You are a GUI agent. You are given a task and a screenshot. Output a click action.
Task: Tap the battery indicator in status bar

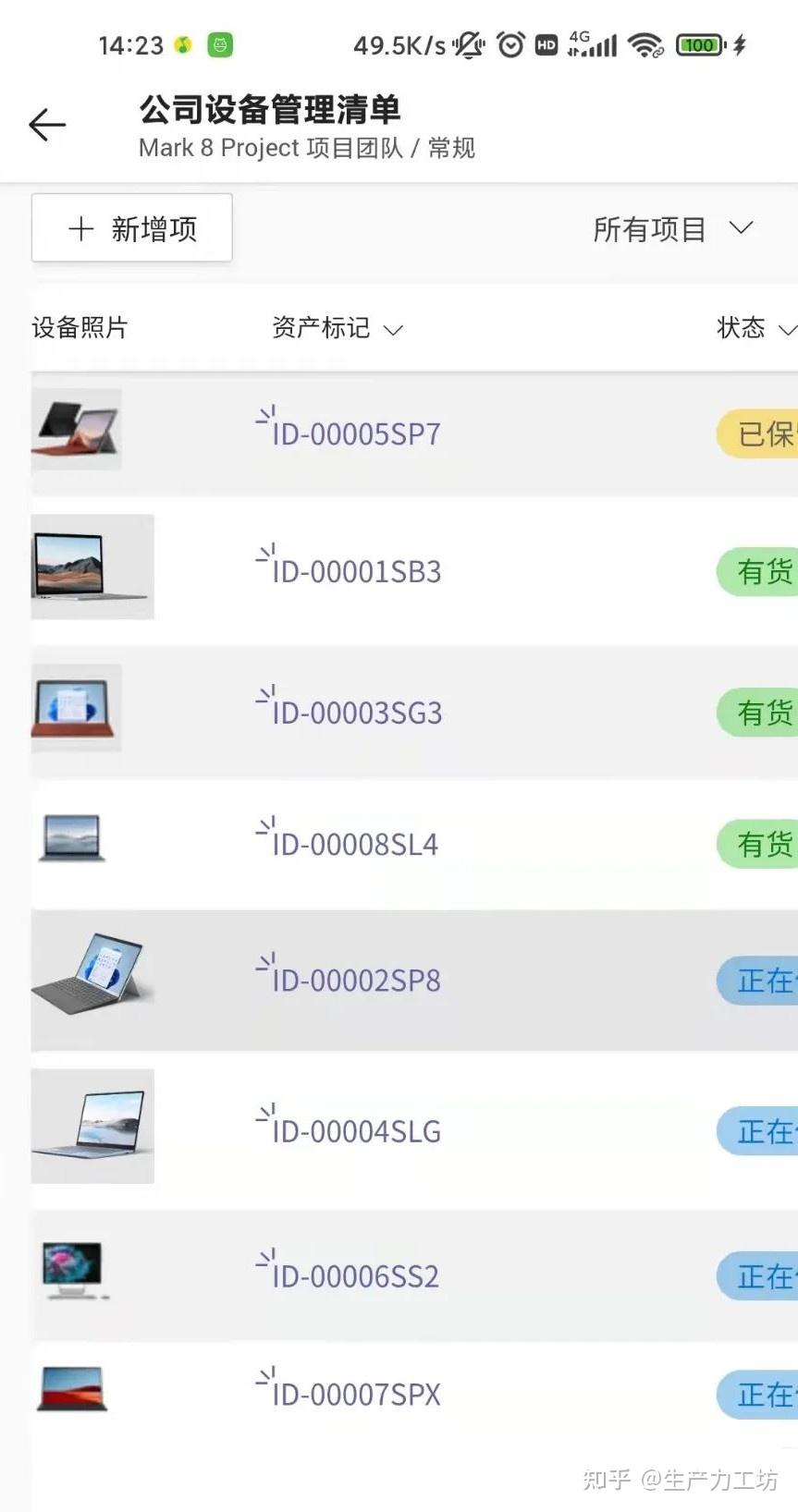coord(700,43)
